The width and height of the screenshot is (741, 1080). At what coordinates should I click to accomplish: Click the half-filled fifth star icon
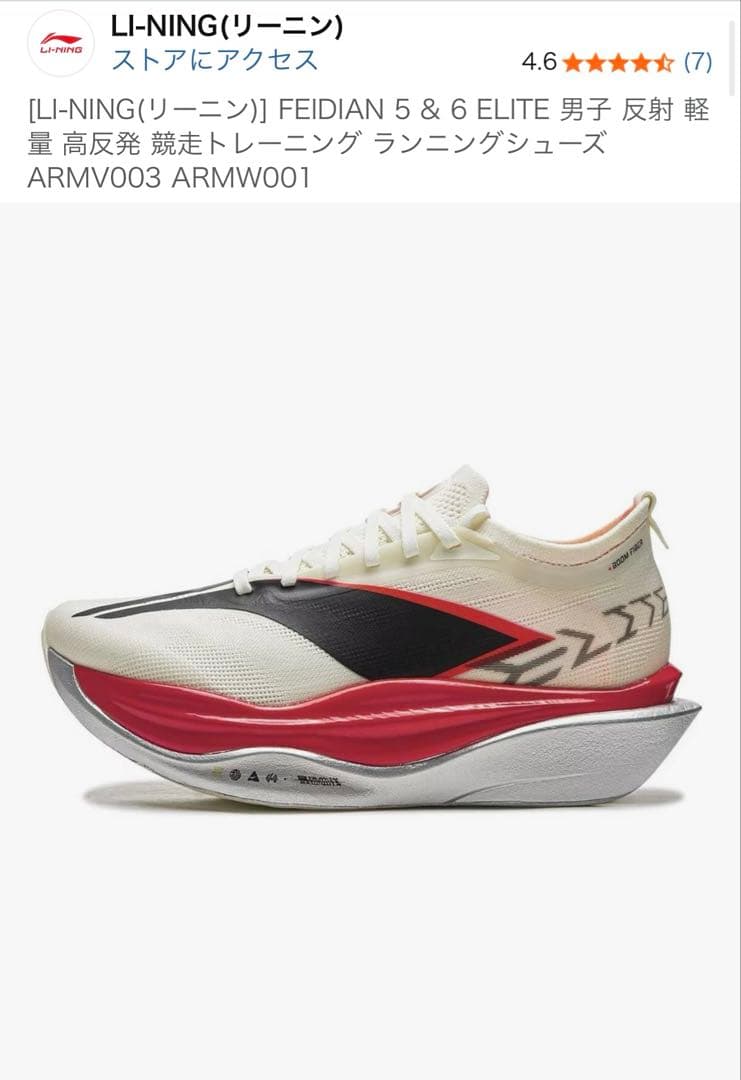pyautogui.click(x=662, y=61)
